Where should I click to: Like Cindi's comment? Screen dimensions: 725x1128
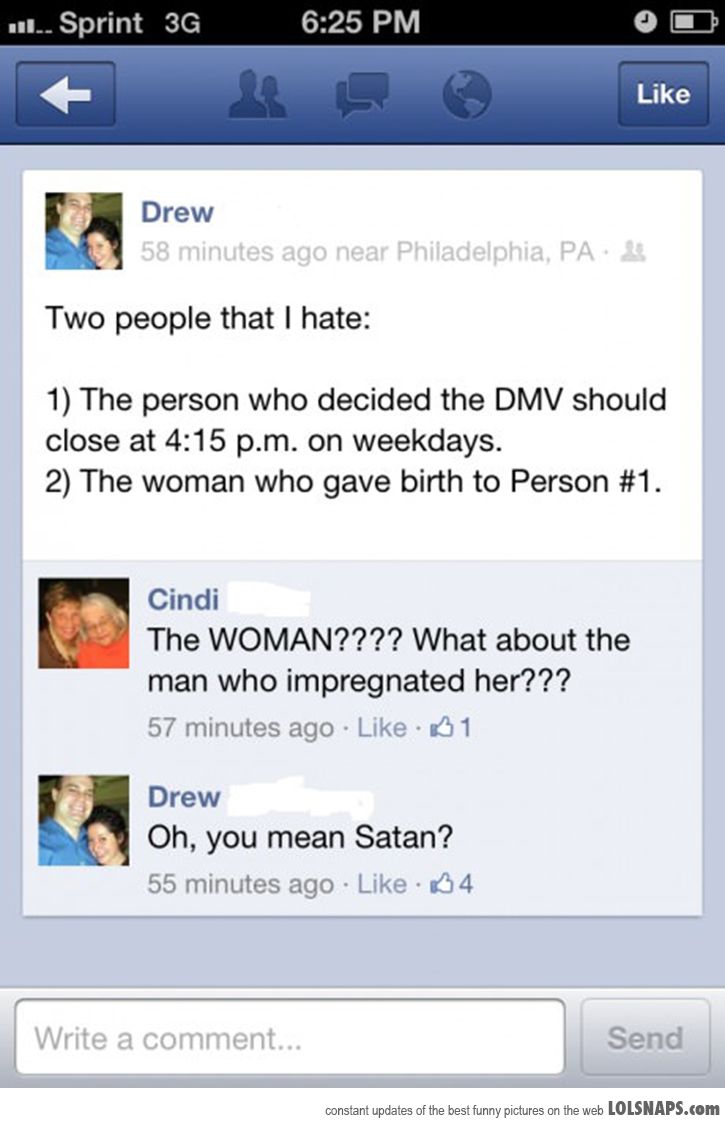[382, 728]
